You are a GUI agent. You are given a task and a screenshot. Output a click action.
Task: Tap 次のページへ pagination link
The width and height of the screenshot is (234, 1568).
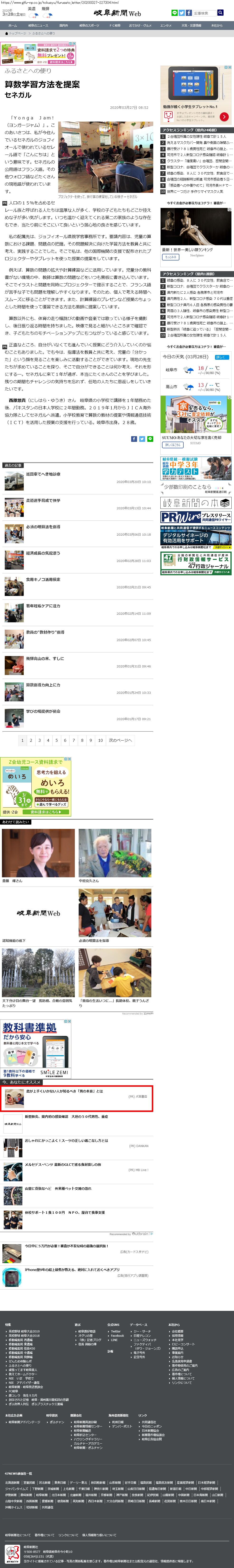click(120, 740)
